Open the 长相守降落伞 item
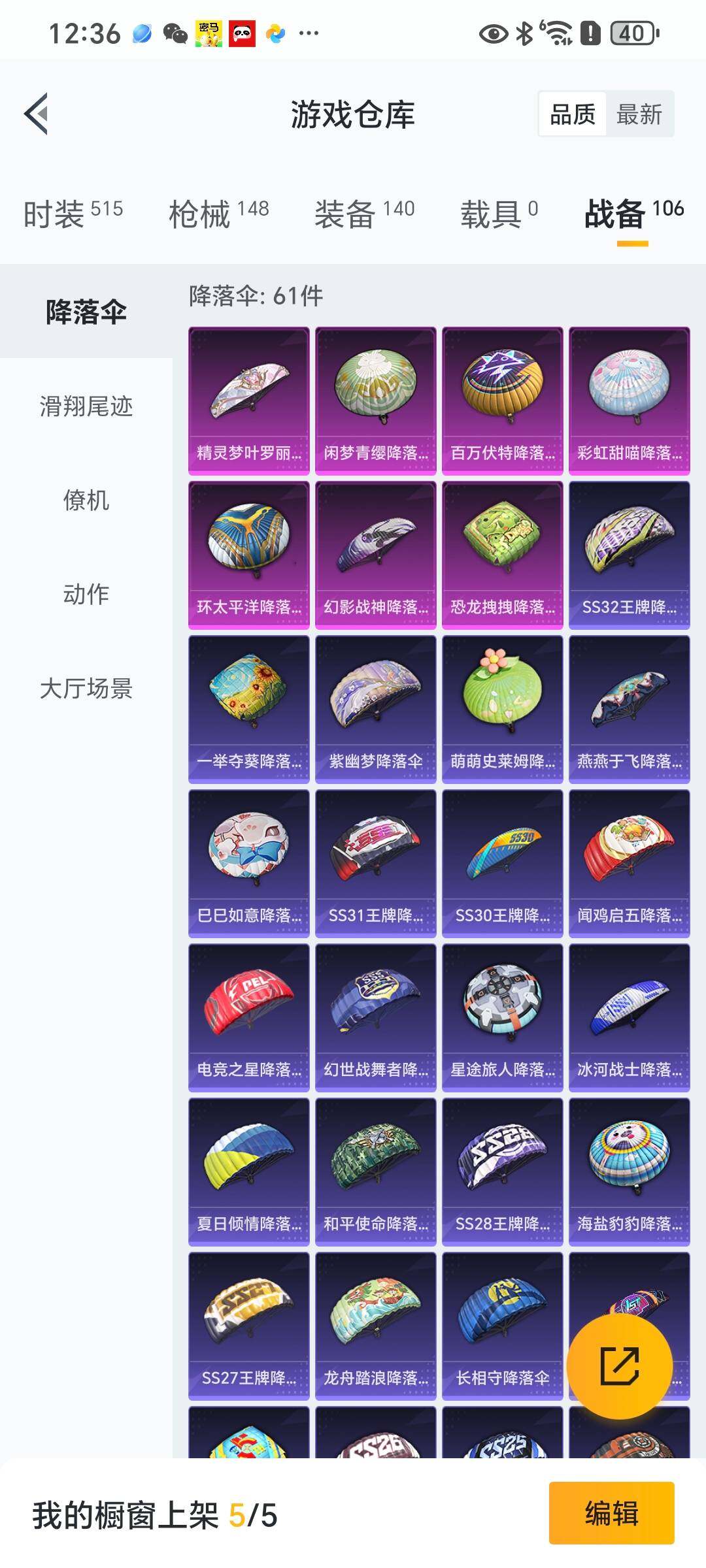 point(503,1326)
